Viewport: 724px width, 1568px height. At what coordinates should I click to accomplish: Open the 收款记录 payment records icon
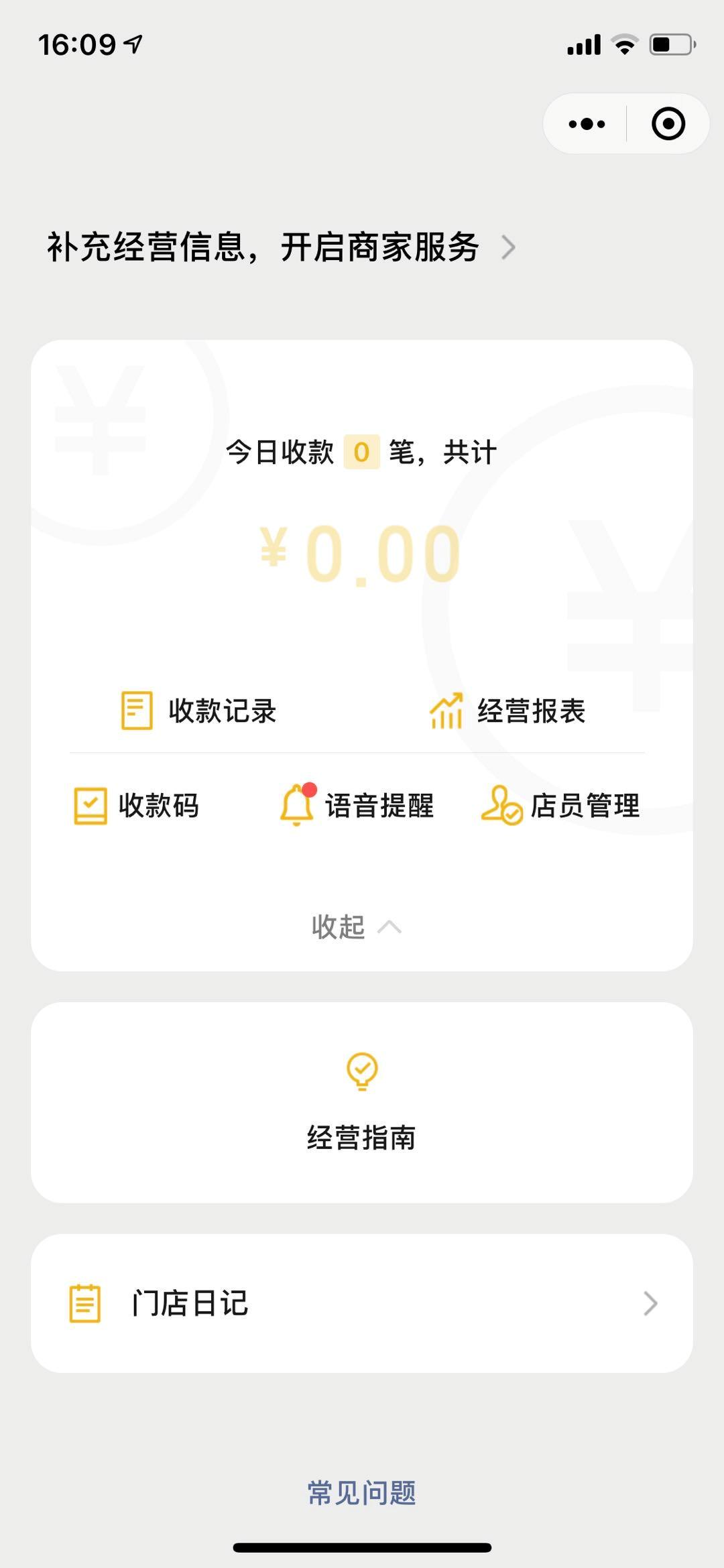(136, 712)
